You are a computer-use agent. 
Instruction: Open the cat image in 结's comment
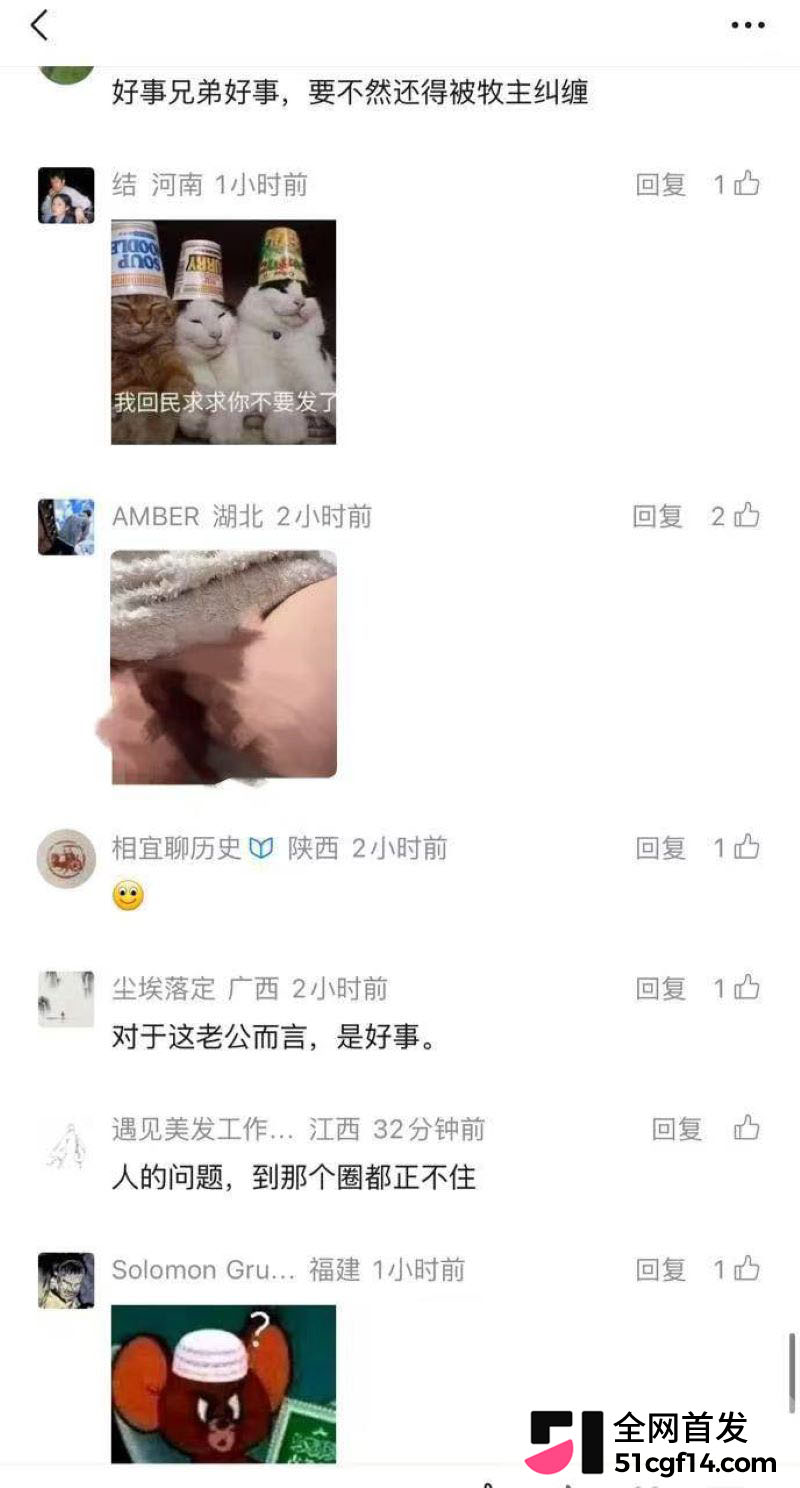224,332
